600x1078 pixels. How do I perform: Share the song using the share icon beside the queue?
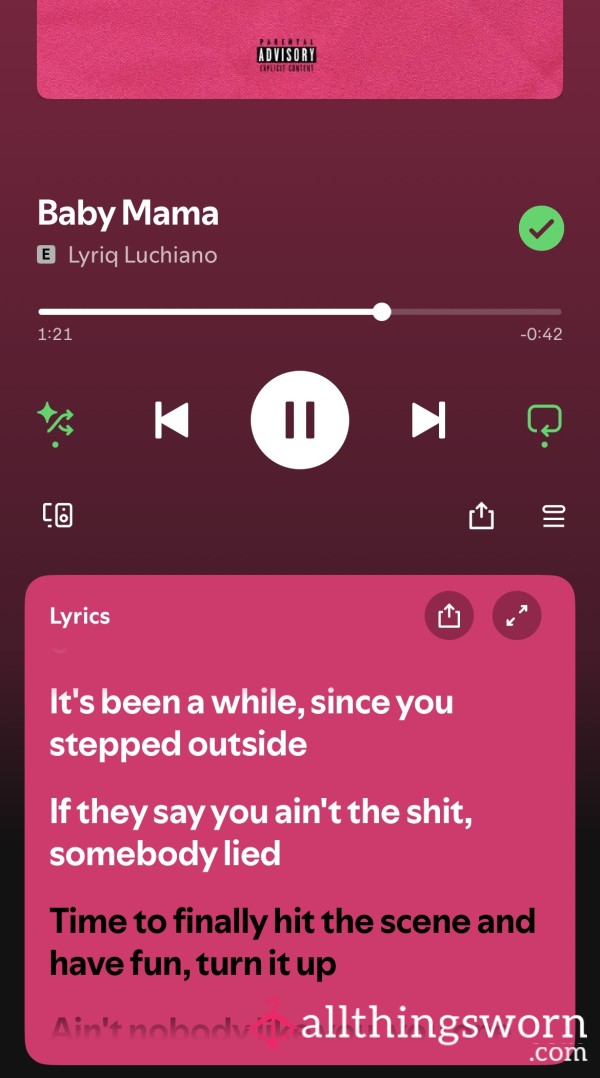pos(481,516)
